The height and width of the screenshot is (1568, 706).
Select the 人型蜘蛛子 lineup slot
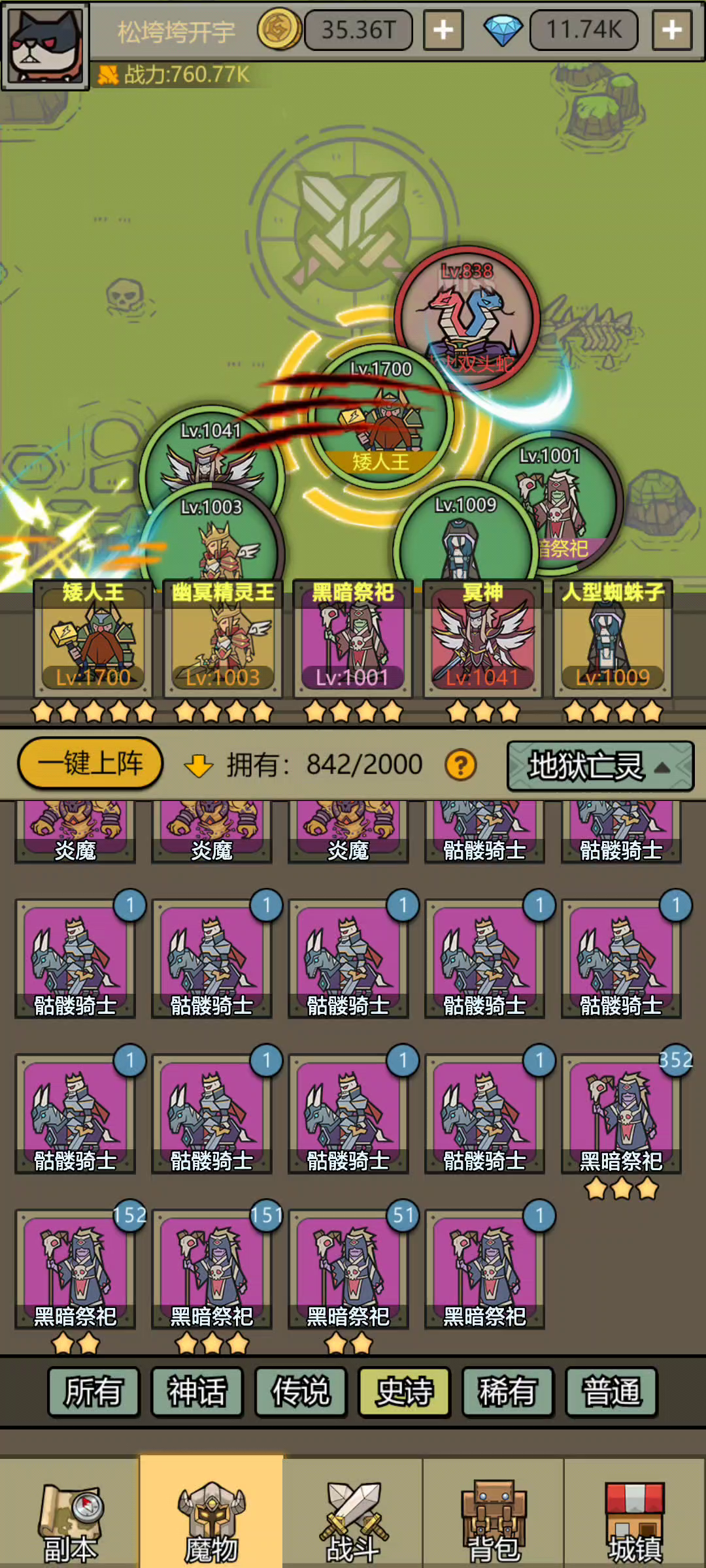tap(613, 639)
